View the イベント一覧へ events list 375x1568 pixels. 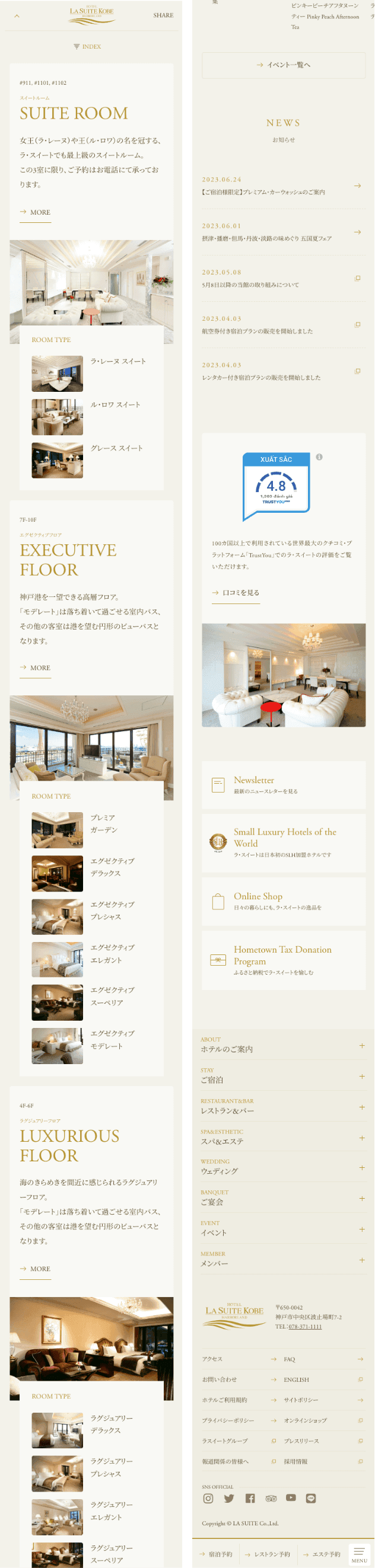(x=283, y=65)
